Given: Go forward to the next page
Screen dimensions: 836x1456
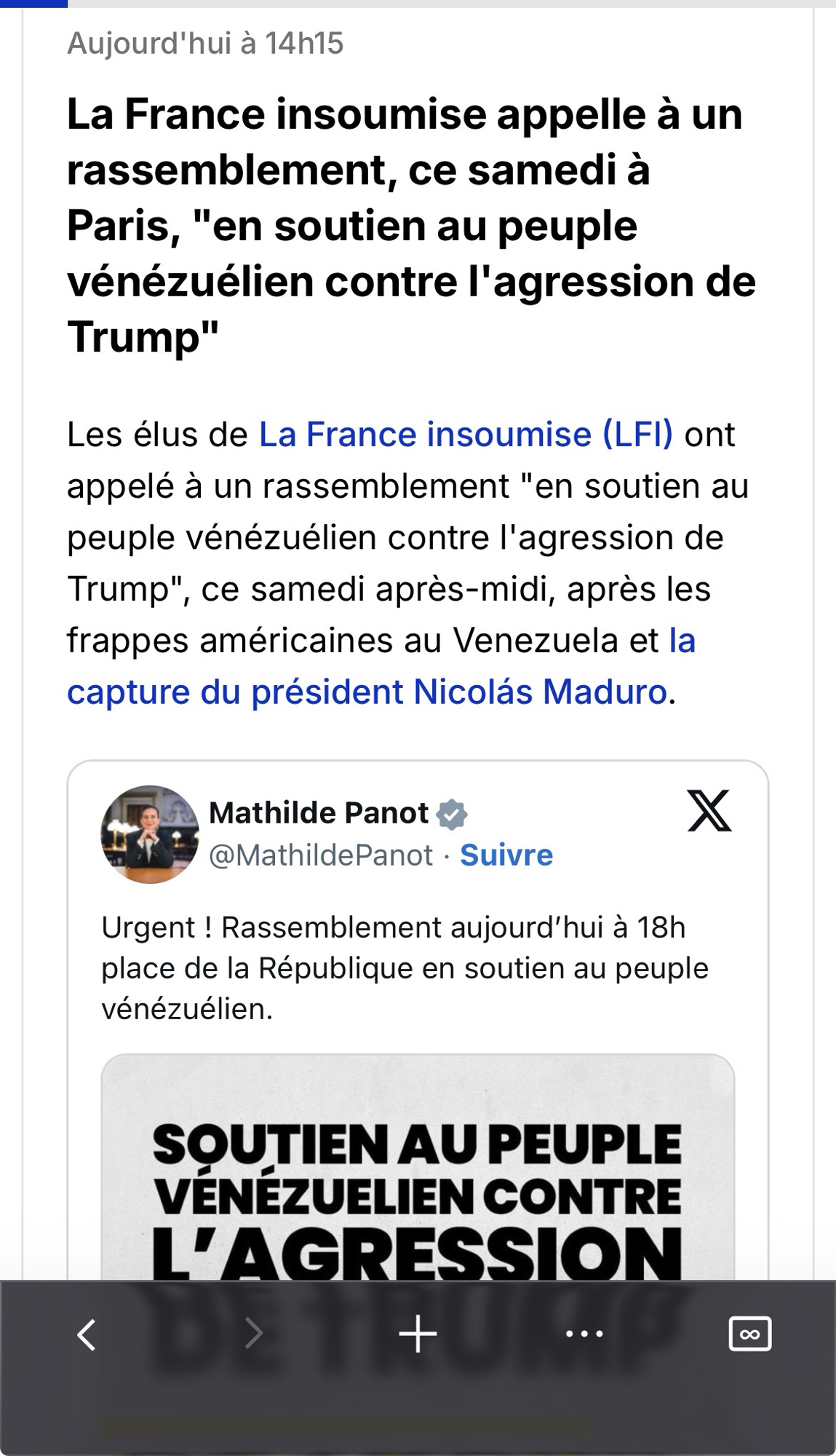Looking at the screenshot, I should tap(254, 1334).
